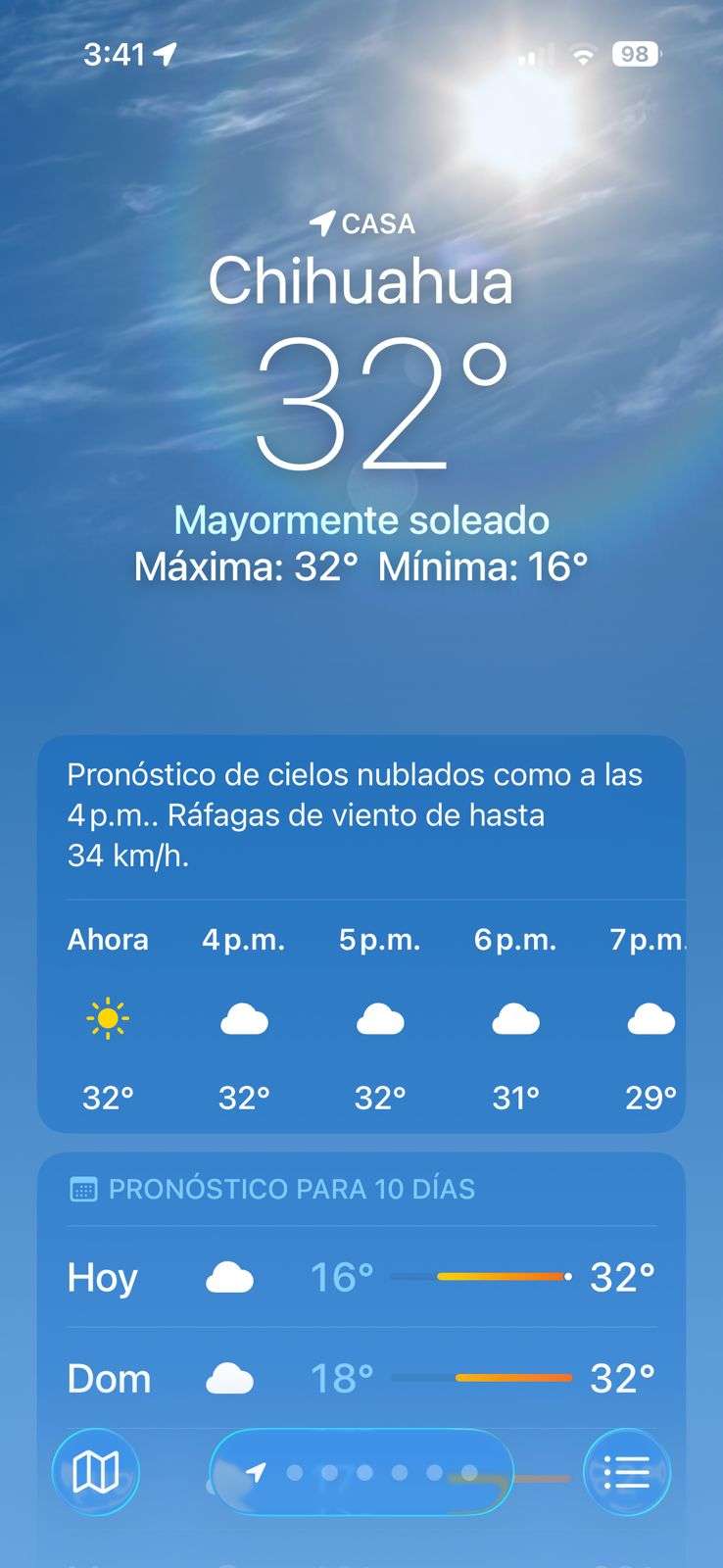Open the hourly forecast card
The height and width of the screenshot is (1568, 723).
(361, 1019)
